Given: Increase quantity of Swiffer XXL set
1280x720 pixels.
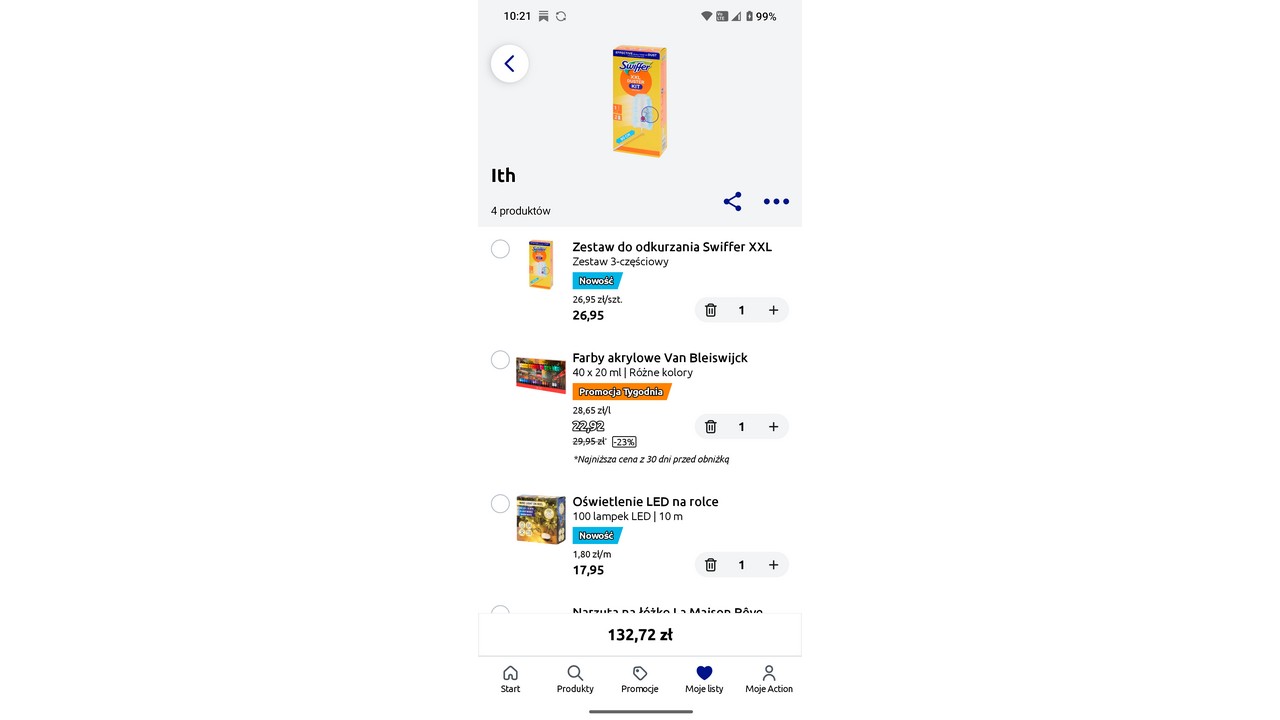Looking at the screenshot, I should click(x=773, y=310).
